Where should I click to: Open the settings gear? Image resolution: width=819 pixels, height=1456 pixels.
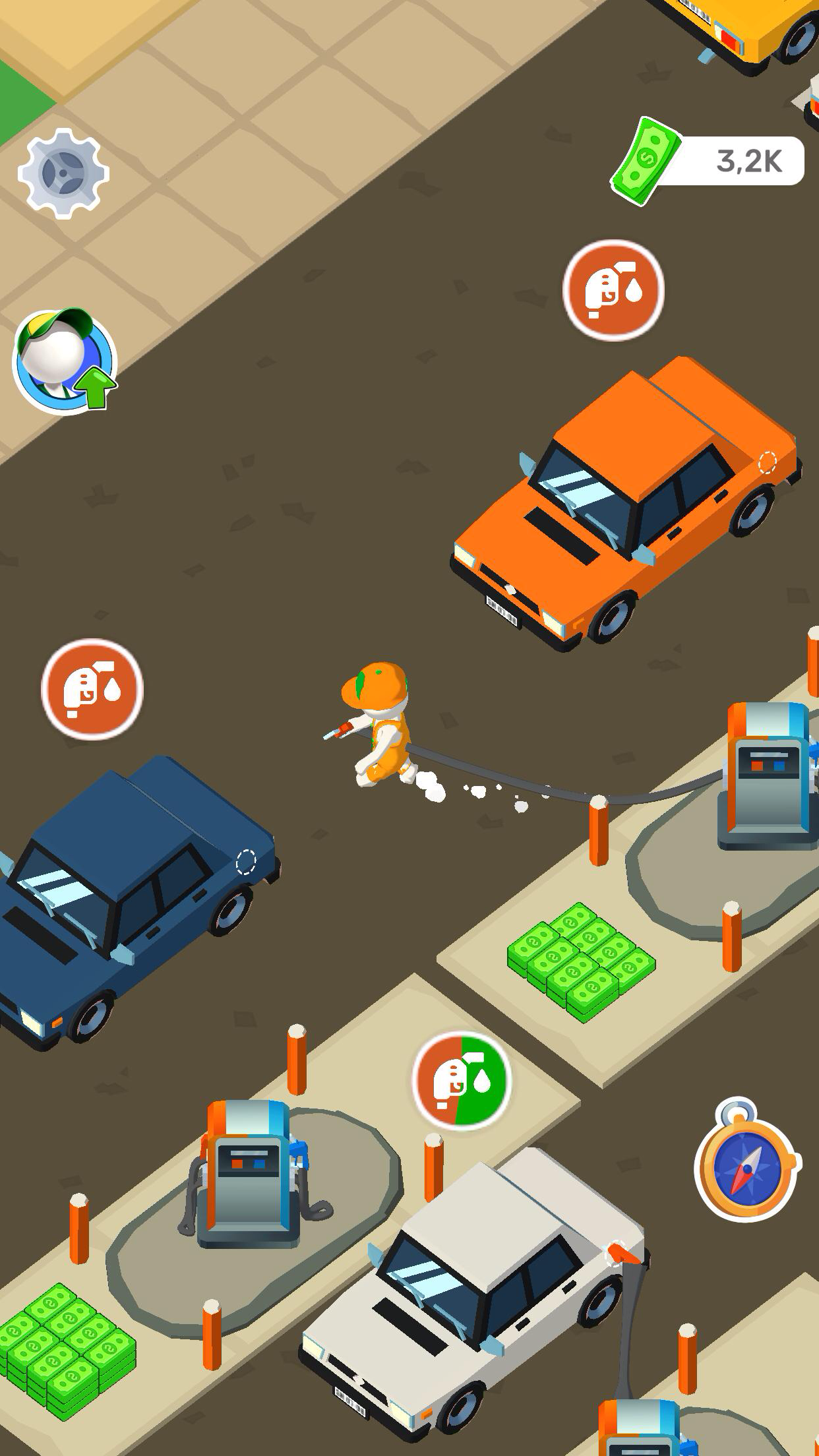pyautogui.click(x=63, y=173)
